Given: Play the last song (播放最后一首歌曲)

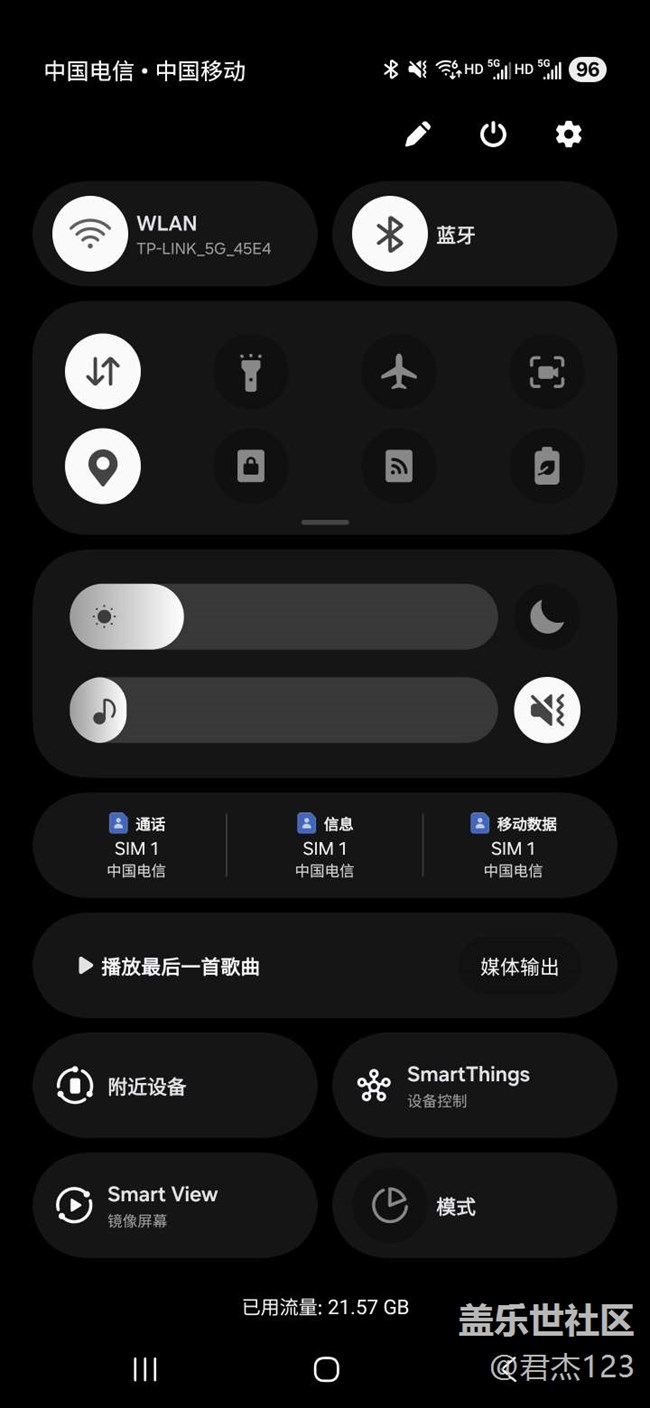Looking at the screenshot, I should (169, 967).
